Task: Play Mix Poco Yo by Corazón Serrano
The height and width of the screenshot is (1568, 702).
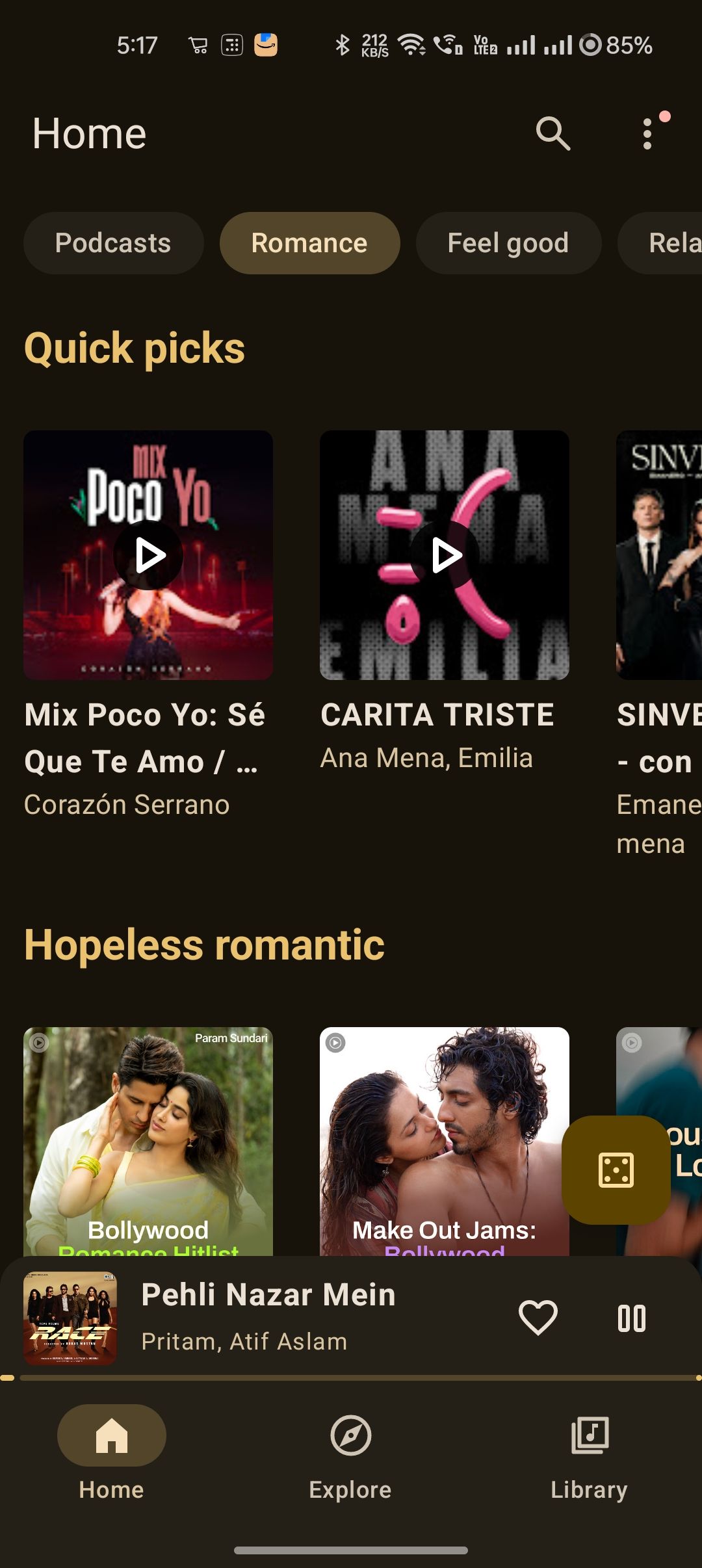Action: click(x=148, y=555)
